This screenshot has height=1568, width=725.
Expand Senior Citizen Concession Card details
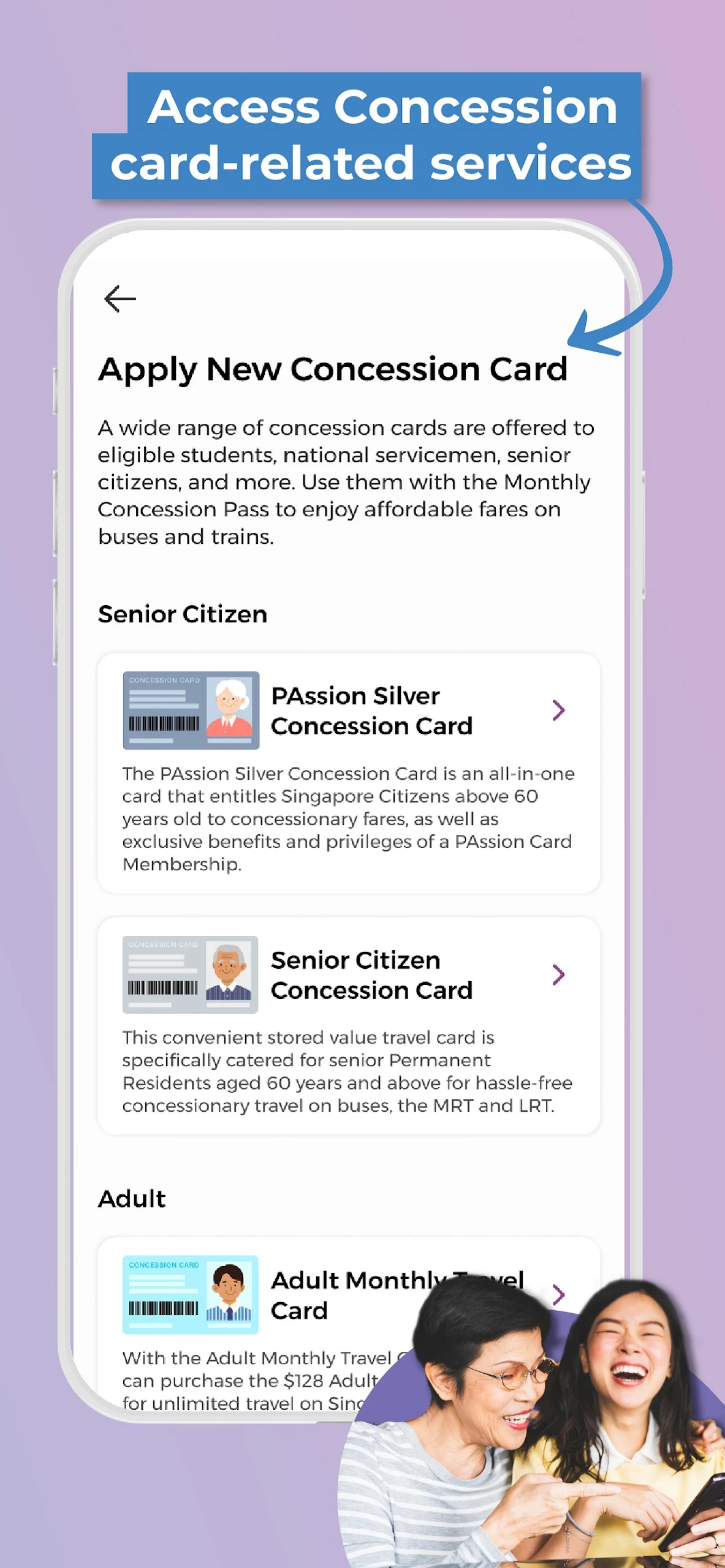tap(559, 974)
